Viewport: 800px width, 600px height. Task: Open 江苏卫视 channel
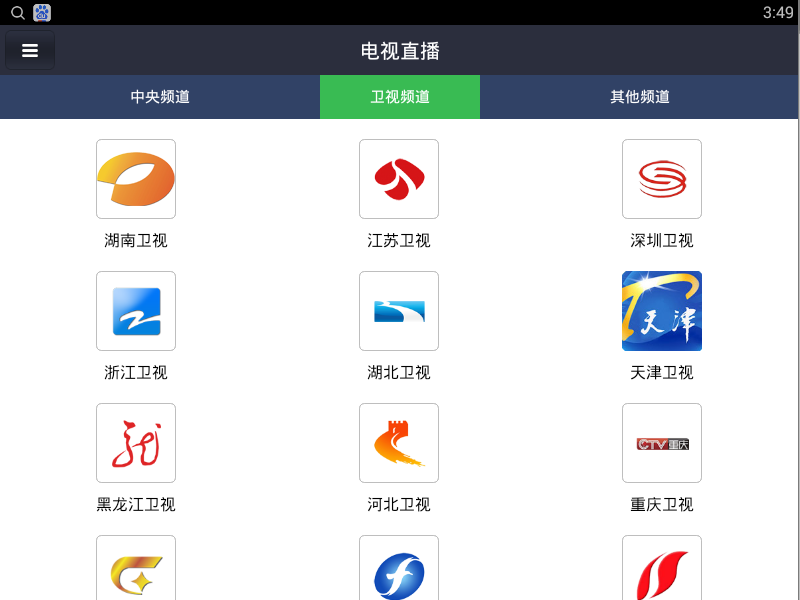(x=399, y=179)
